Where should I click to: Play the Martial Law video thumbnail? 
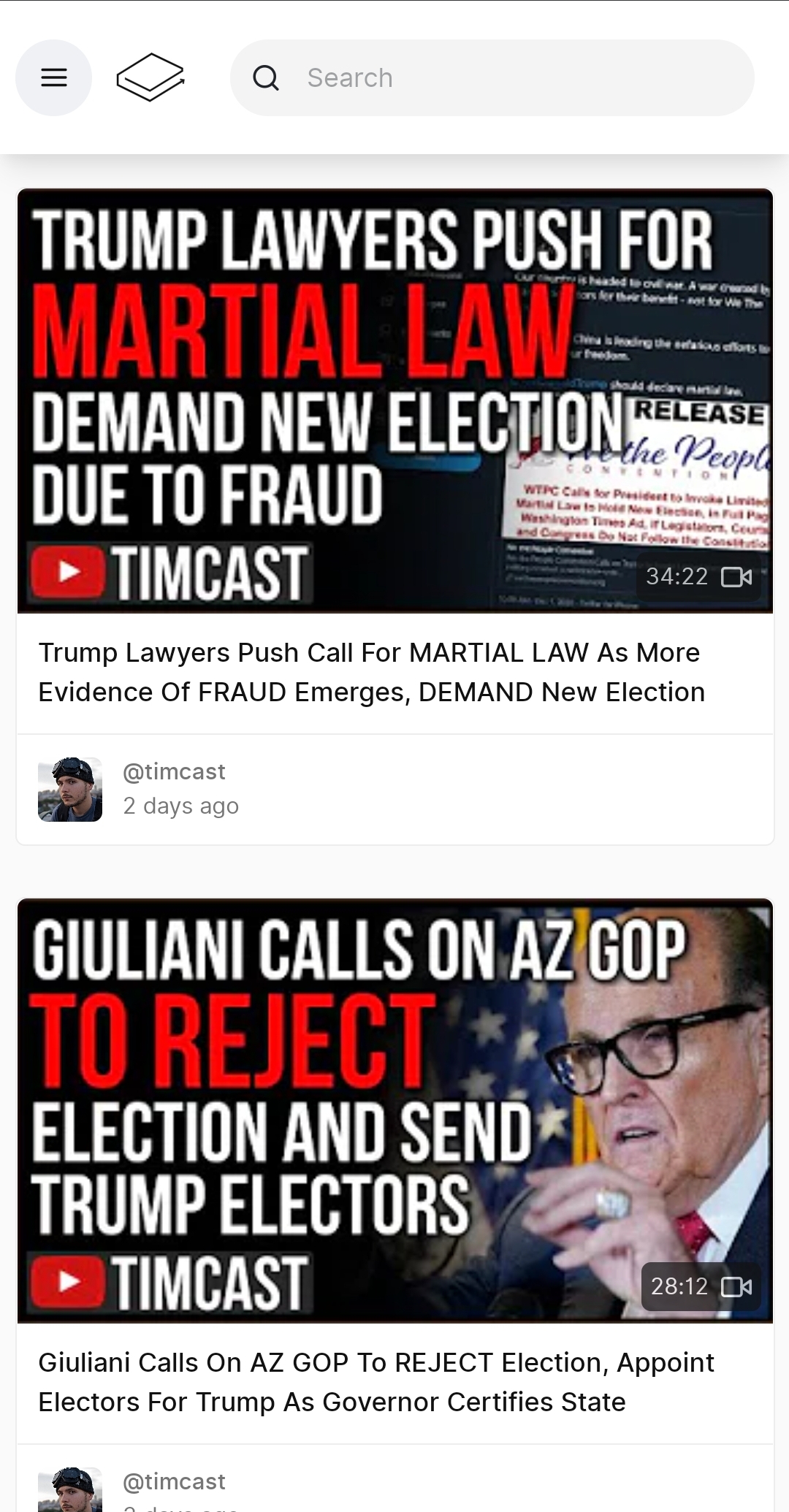coord(395,401)
